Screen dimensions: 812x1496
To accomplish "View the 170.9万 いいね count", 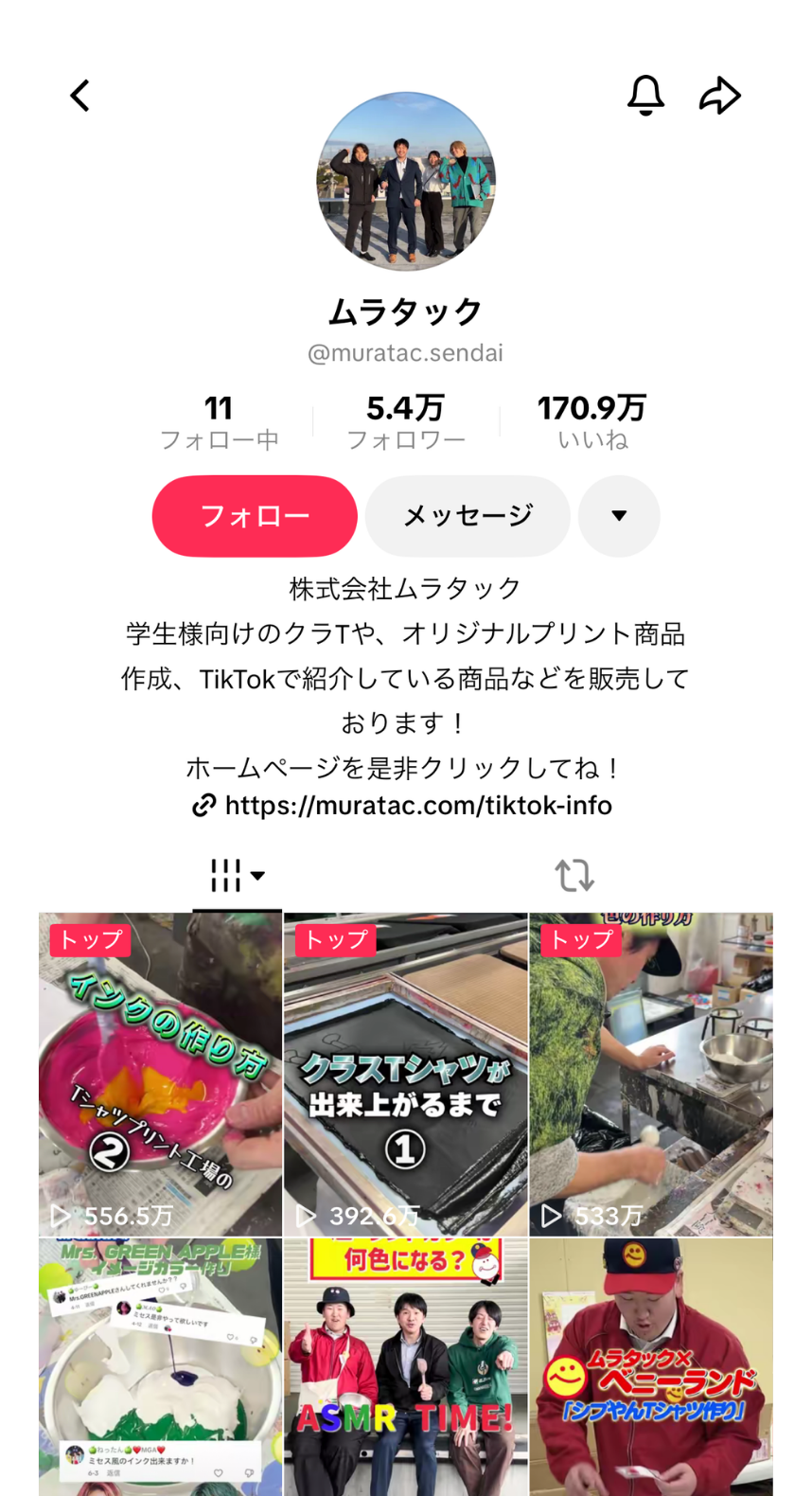I will 593,420.
